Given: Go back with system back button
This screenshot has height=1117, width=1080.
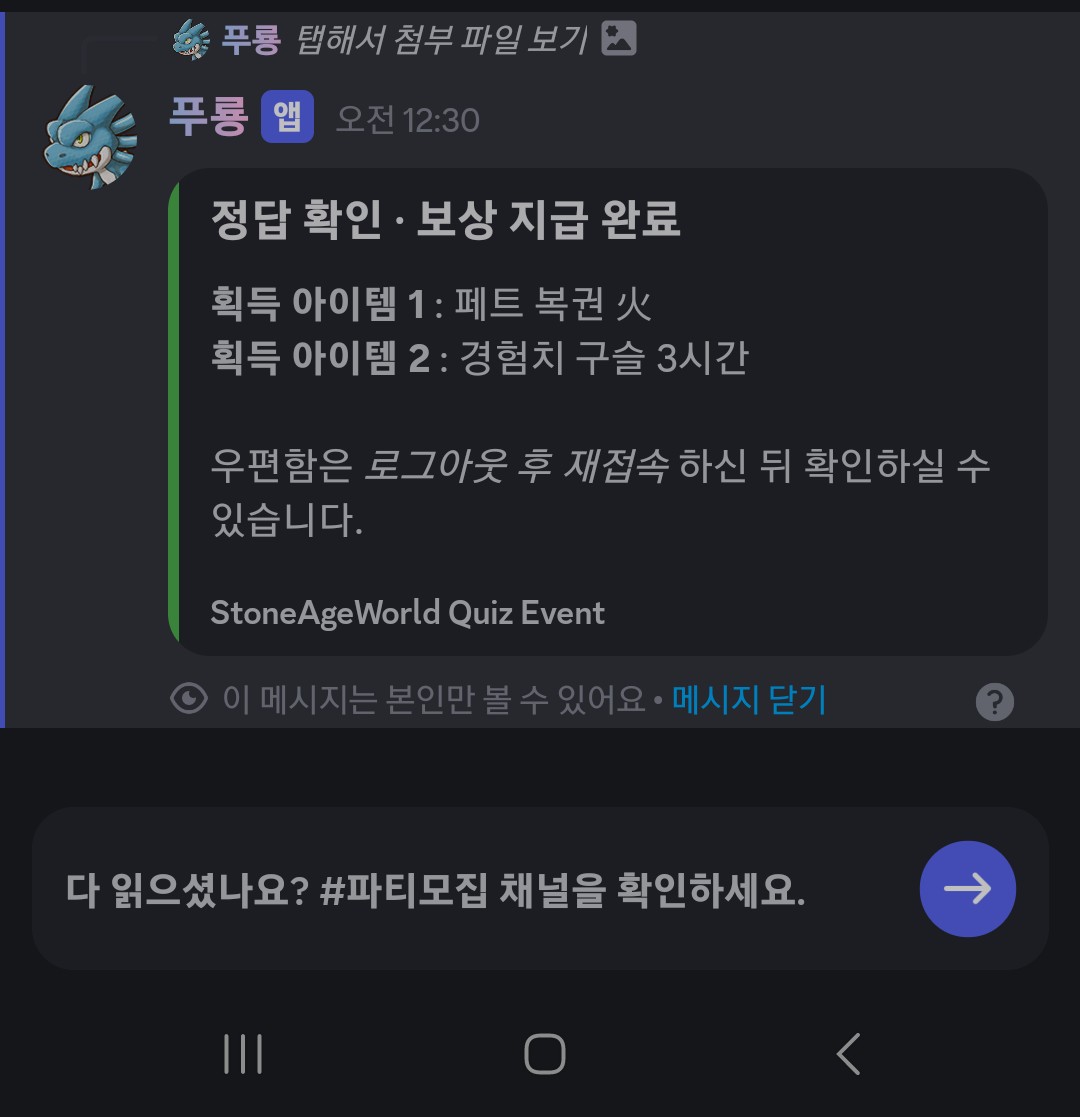Looking at the screenshot, I should (848, 1054).
